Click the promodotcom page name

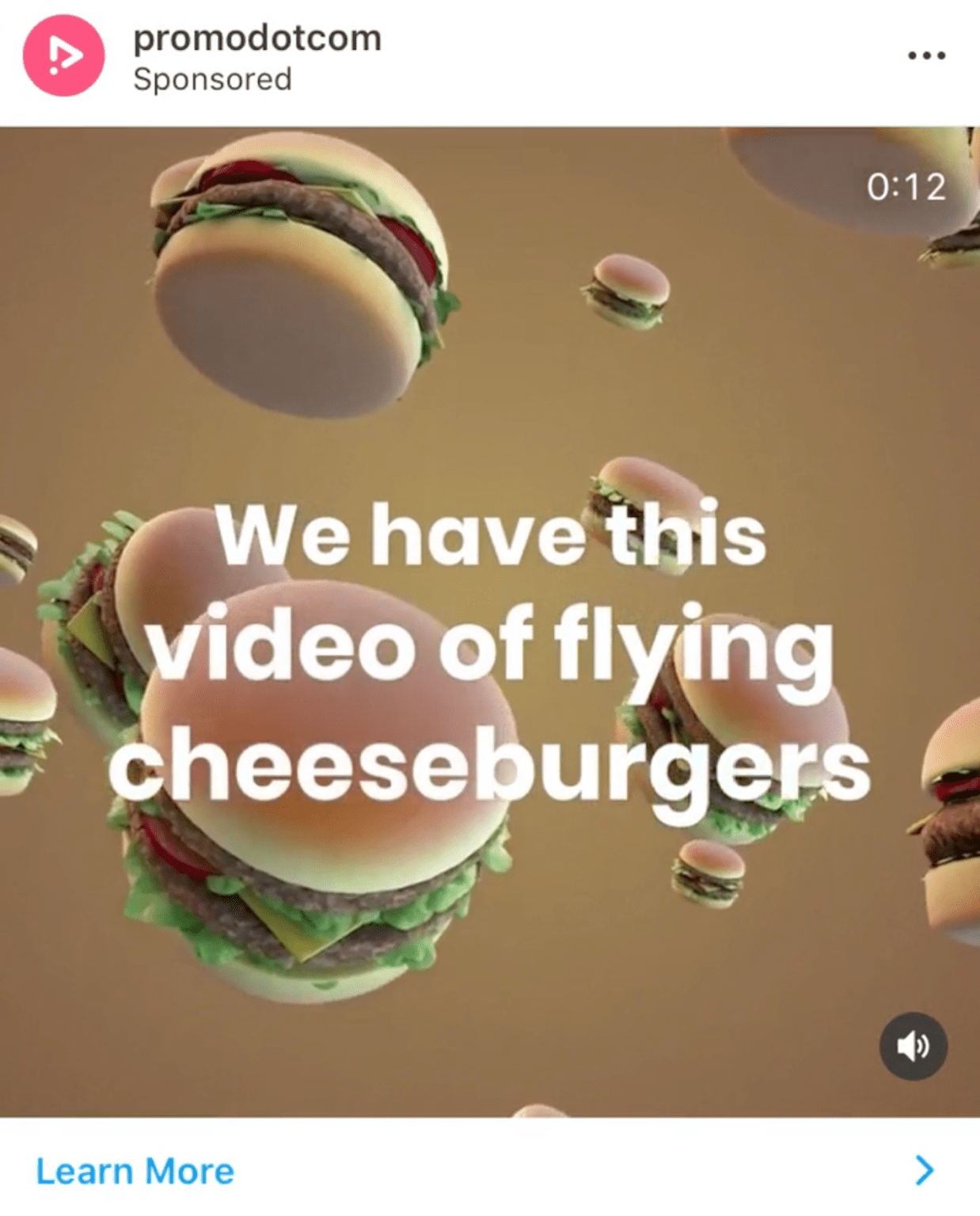[257, 37]
